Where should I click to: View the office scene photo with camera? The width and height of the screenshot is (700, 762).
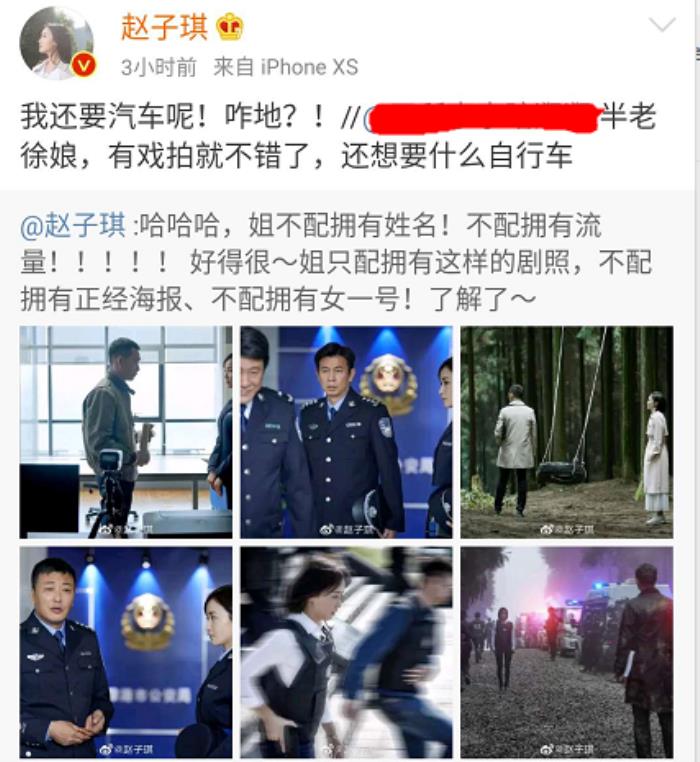[x=126, y=431]
